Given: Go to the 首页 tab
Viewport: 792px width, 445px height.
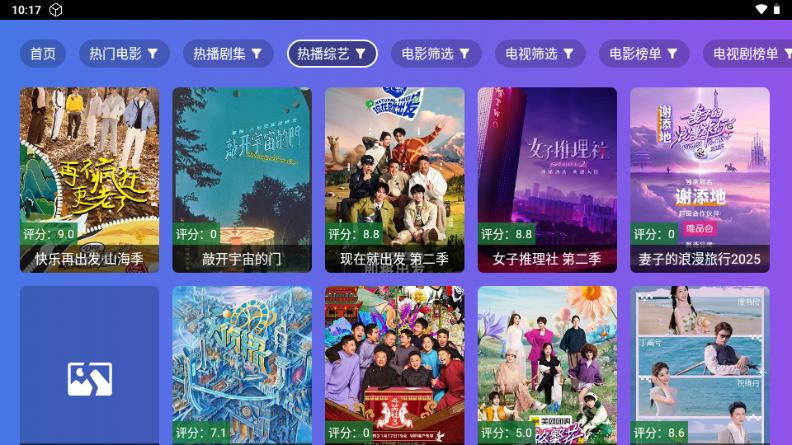Looking at the screenshot, I should pyautogui.click(x=43, y=53).
